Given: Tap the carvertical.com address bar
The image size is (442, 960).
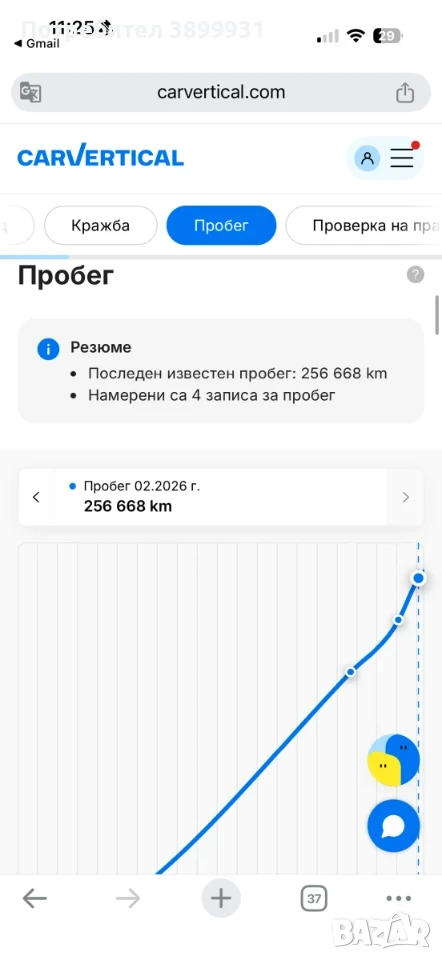Looking at the screenshot, I should pyautogui.click(x=221, y=92).
